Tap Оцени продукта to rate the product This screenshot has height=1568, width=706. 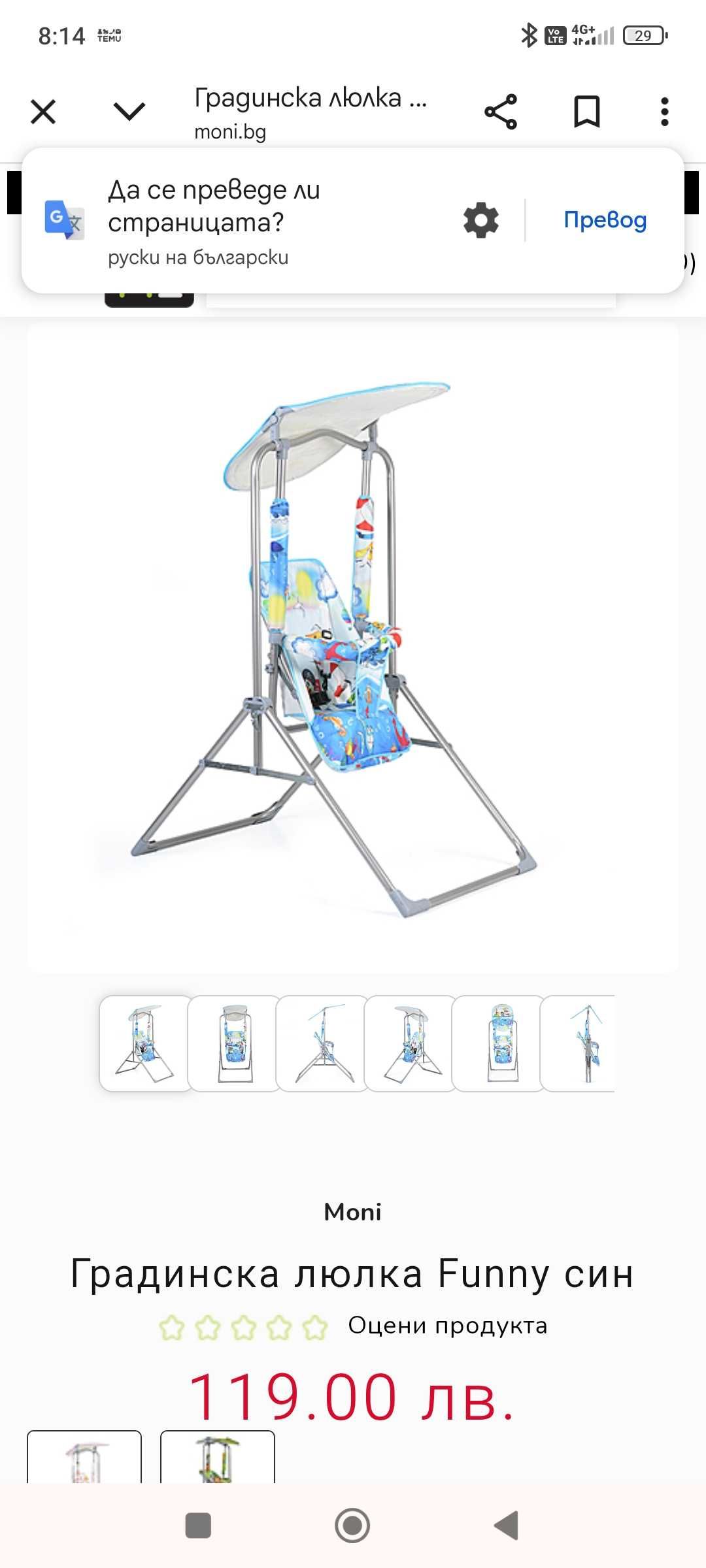tap(448, 1326)
